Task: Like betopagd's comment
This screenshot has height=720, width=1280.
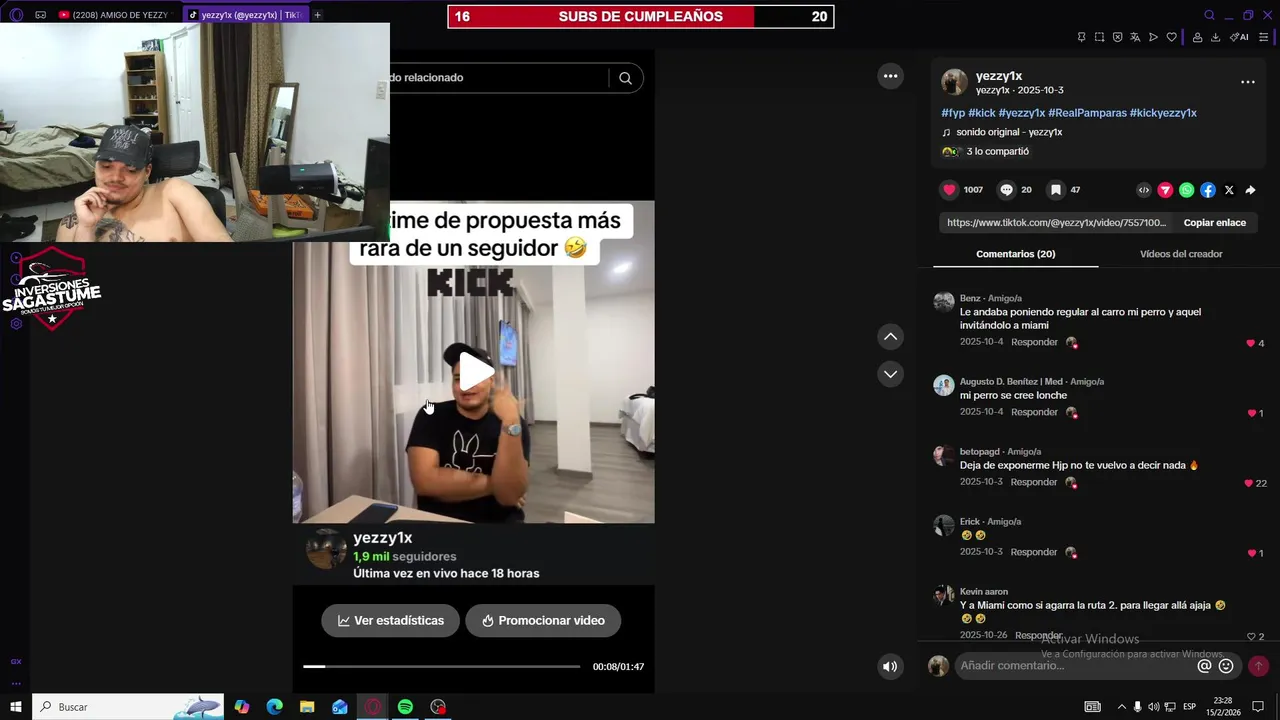Action: click(1248, 483)
